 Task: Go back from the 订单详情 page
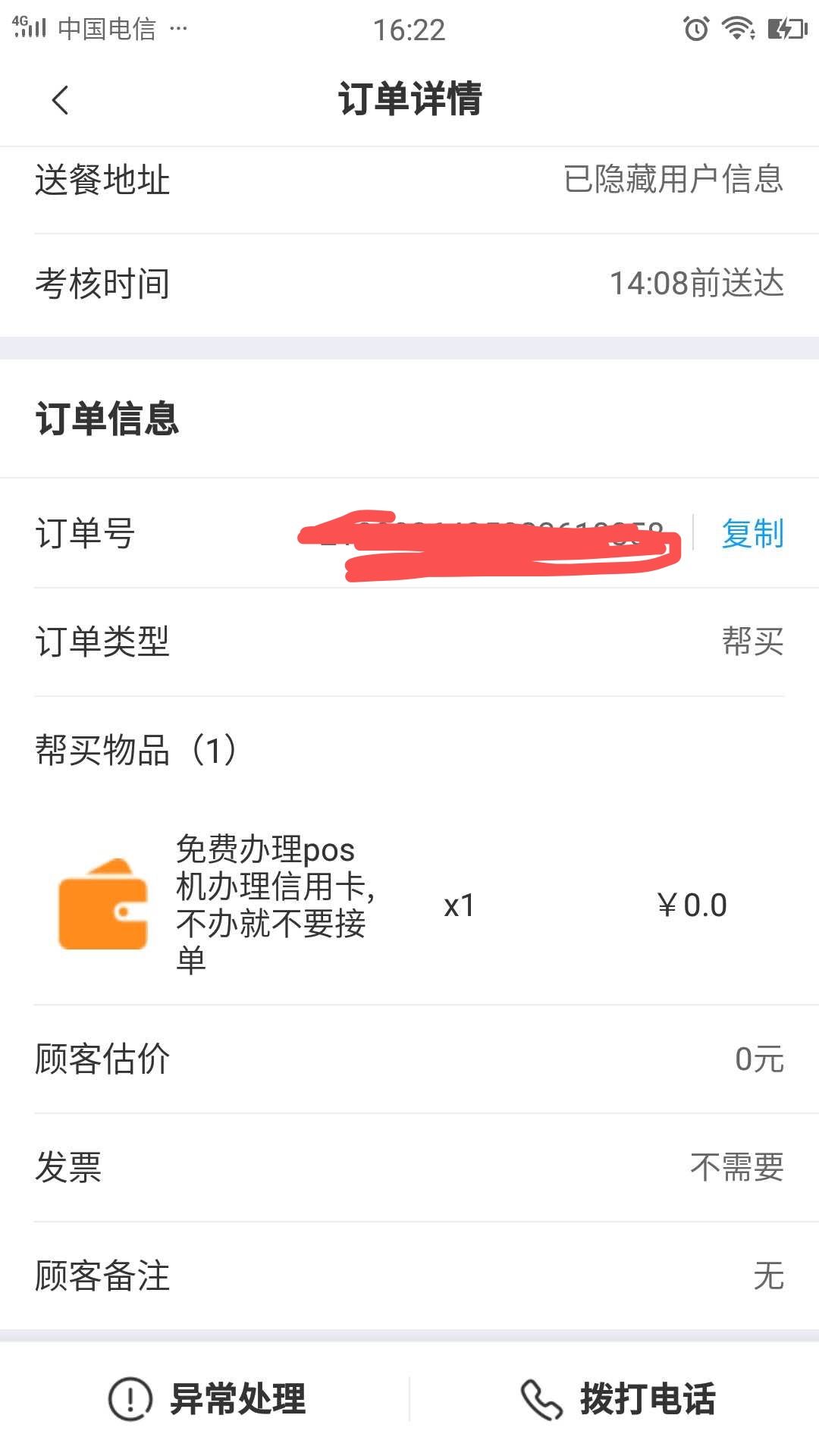click(x=61, y=100)
